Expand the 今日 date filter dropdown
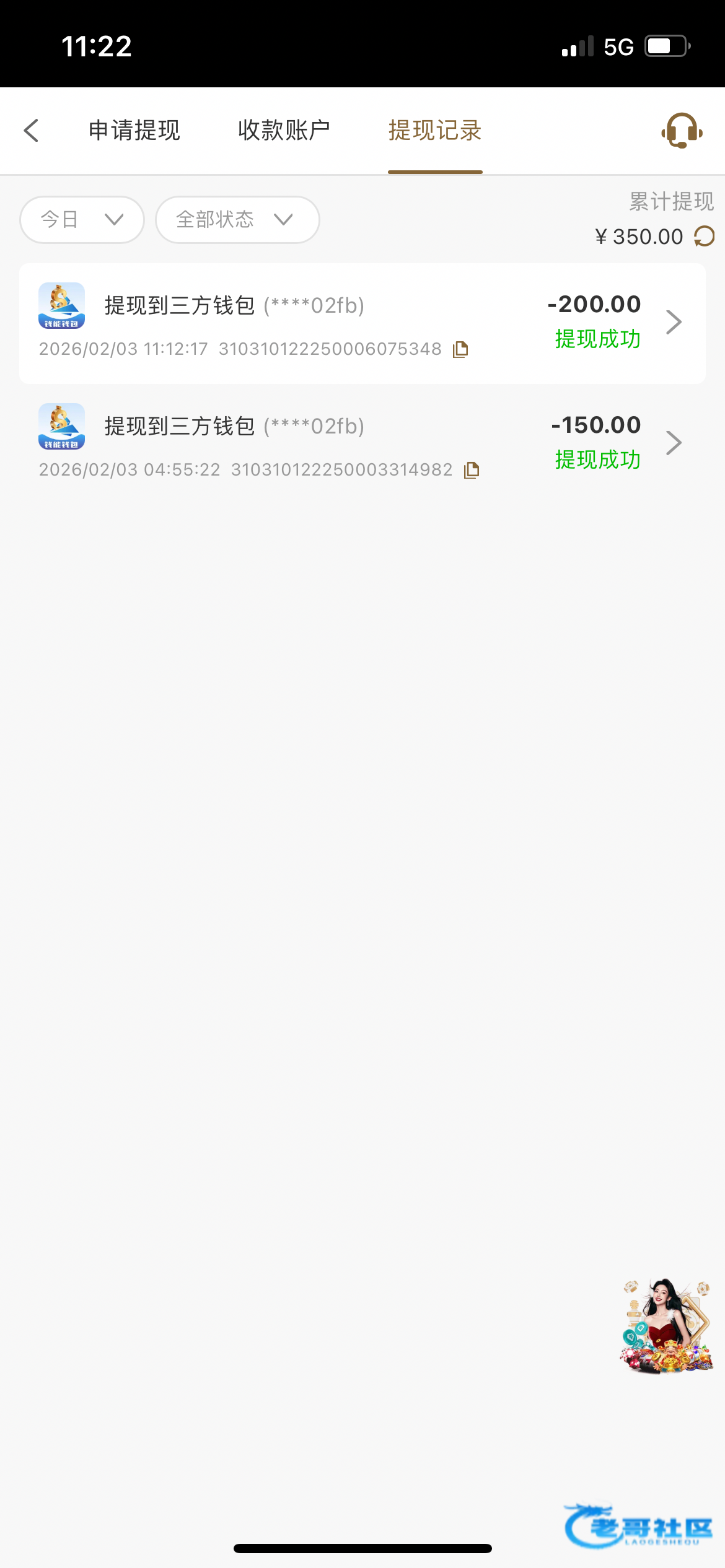The height and width of the screenshot is (1568, 725). tap(82, 220)
